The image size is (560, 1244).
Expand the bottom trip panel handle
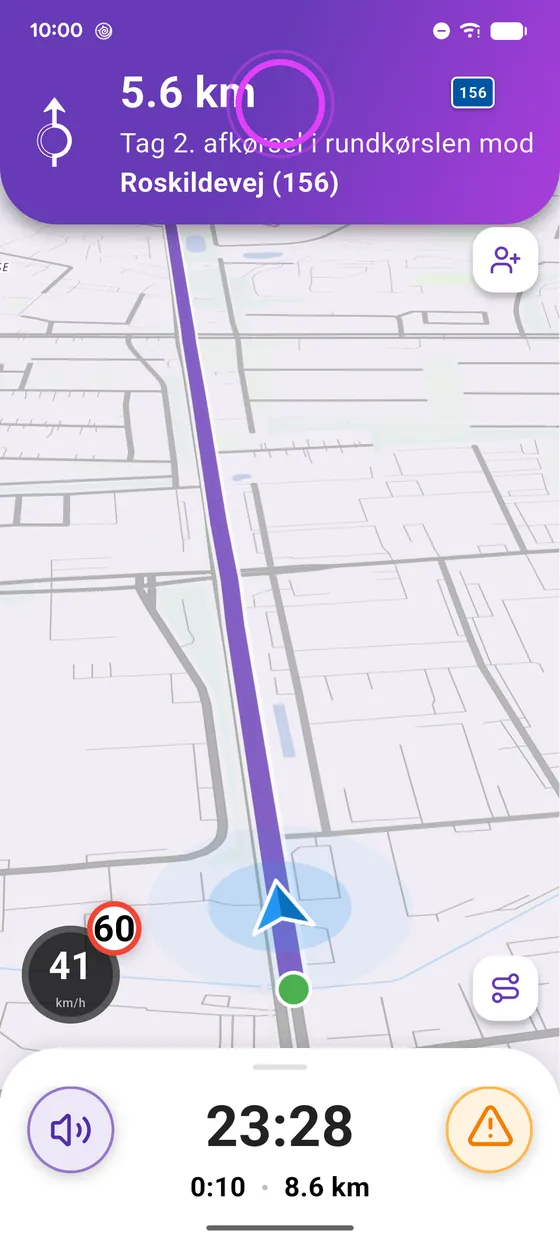[x=280, y=1067]
